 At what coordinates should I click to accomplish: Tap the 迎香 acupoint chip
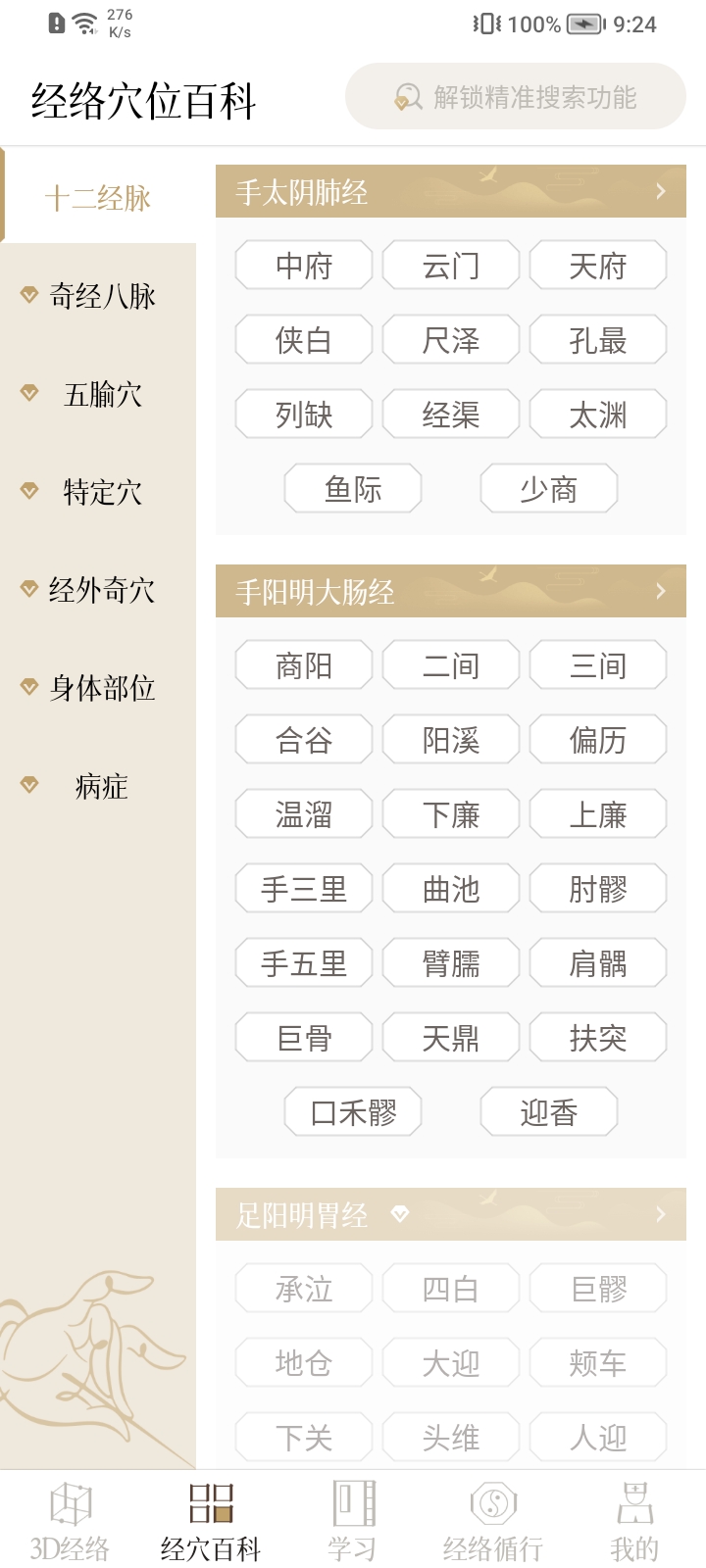tap(549, 1112)
